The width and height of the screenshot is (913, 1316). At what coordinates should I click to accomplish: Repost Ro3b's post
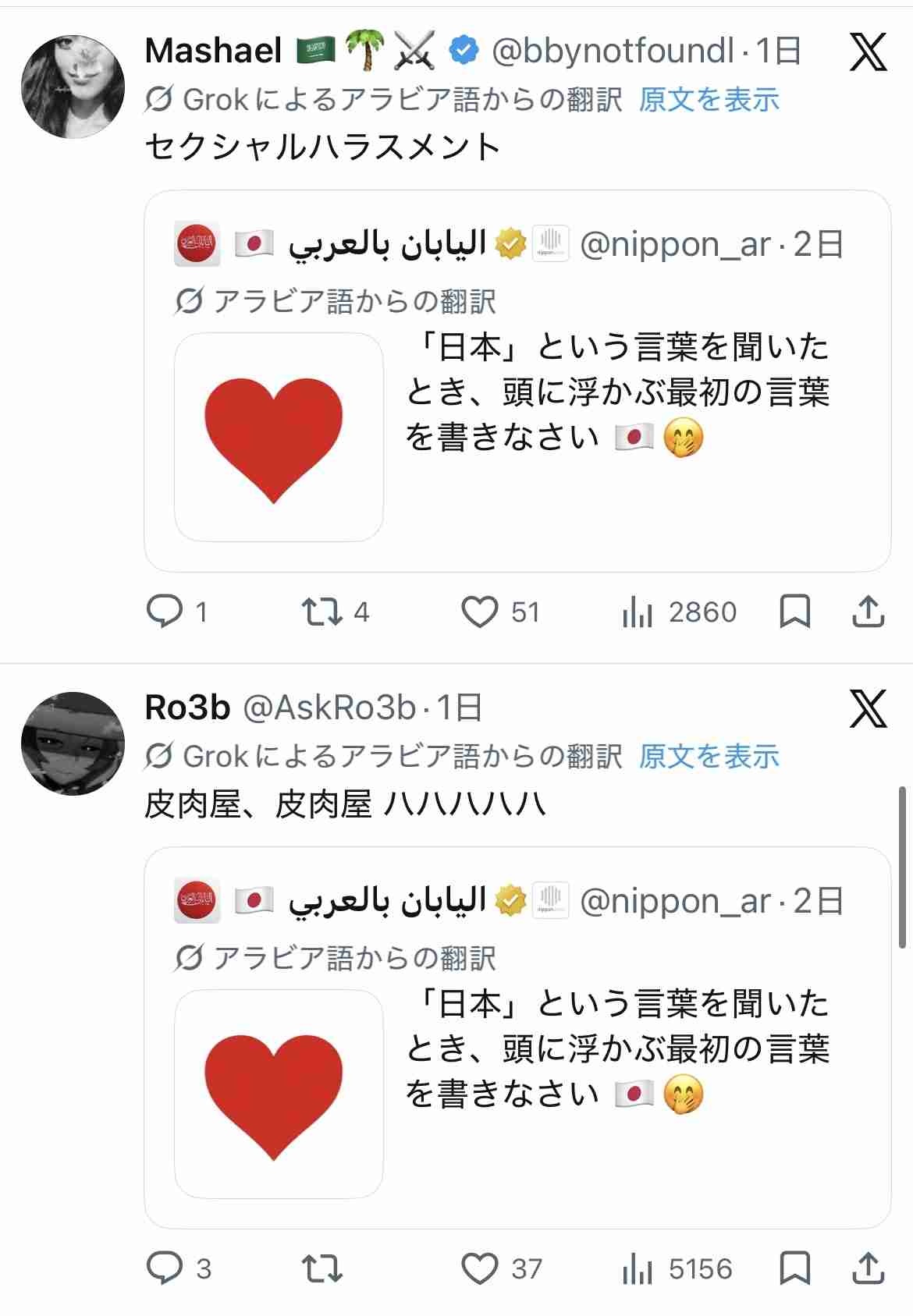point(322,1268)
